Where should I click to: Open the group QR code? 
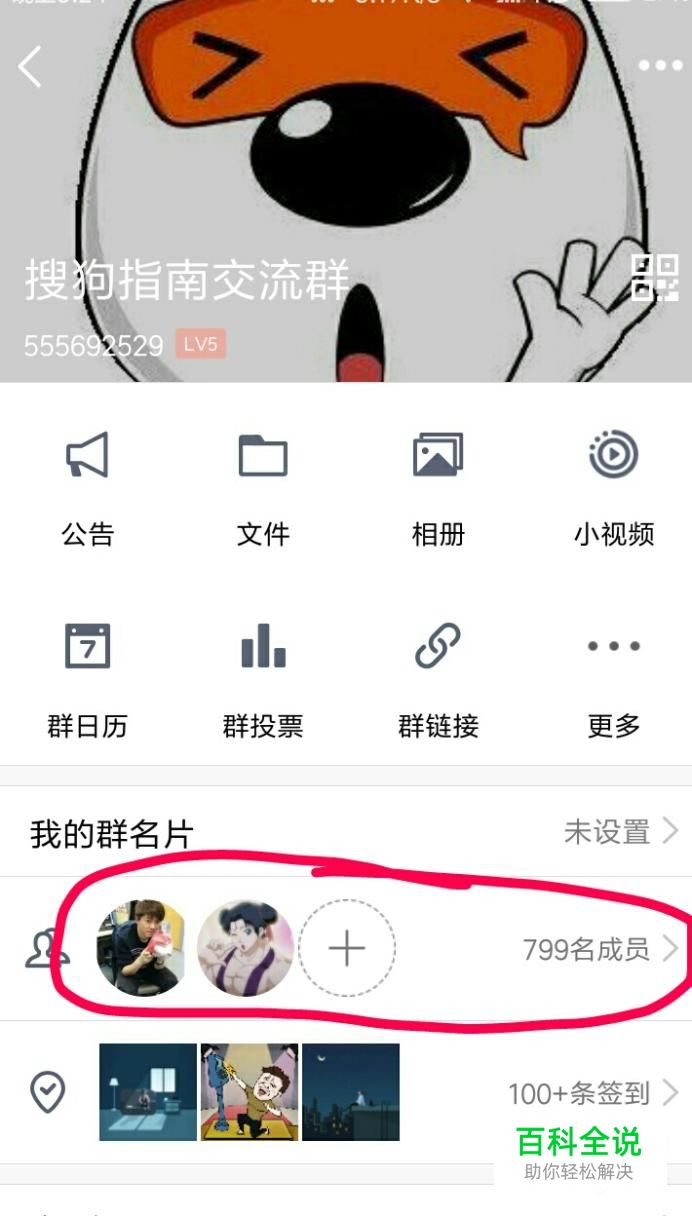pos(655,278)
